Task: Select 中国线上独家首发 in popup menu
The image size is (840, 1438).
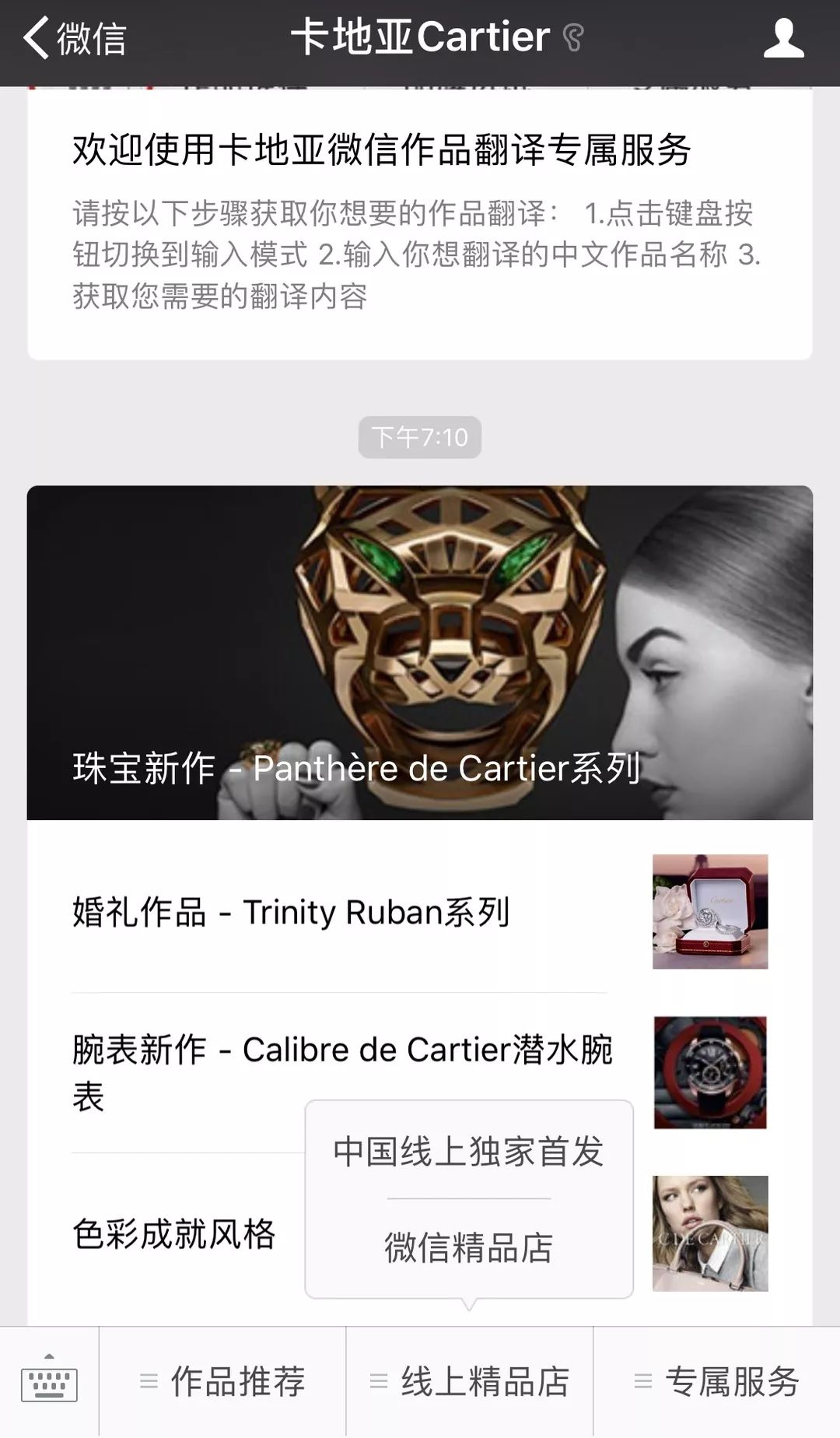Action: [468, 1152]
